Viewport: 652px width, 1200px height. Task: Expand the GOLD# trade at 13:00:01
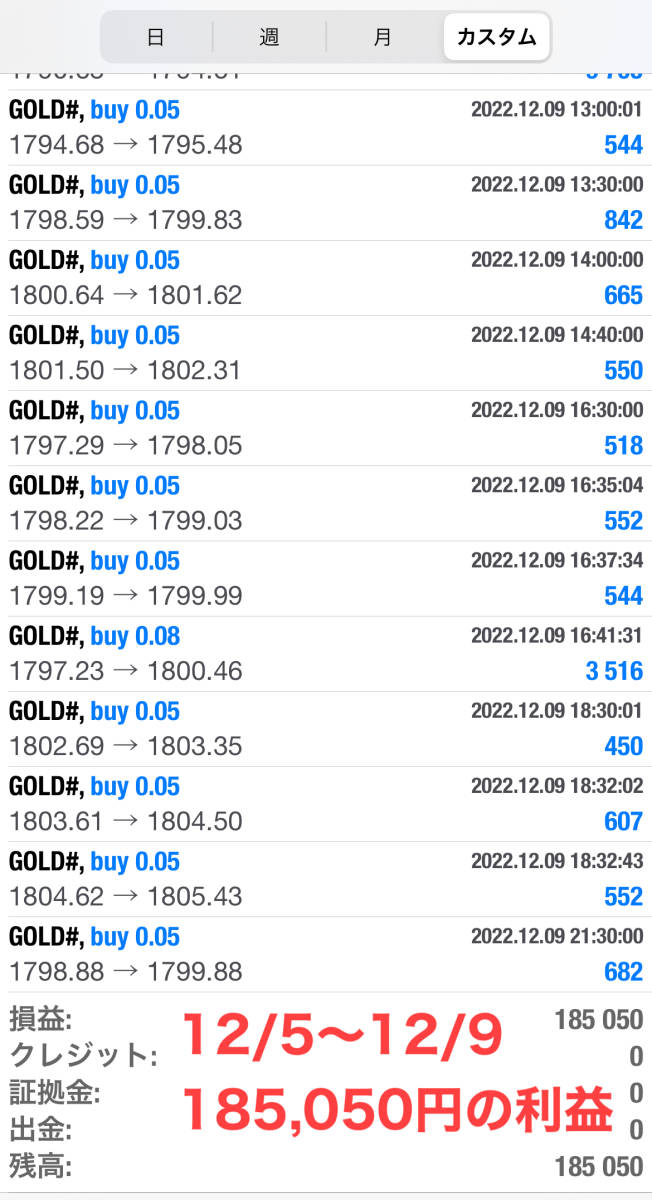point(326,127)
